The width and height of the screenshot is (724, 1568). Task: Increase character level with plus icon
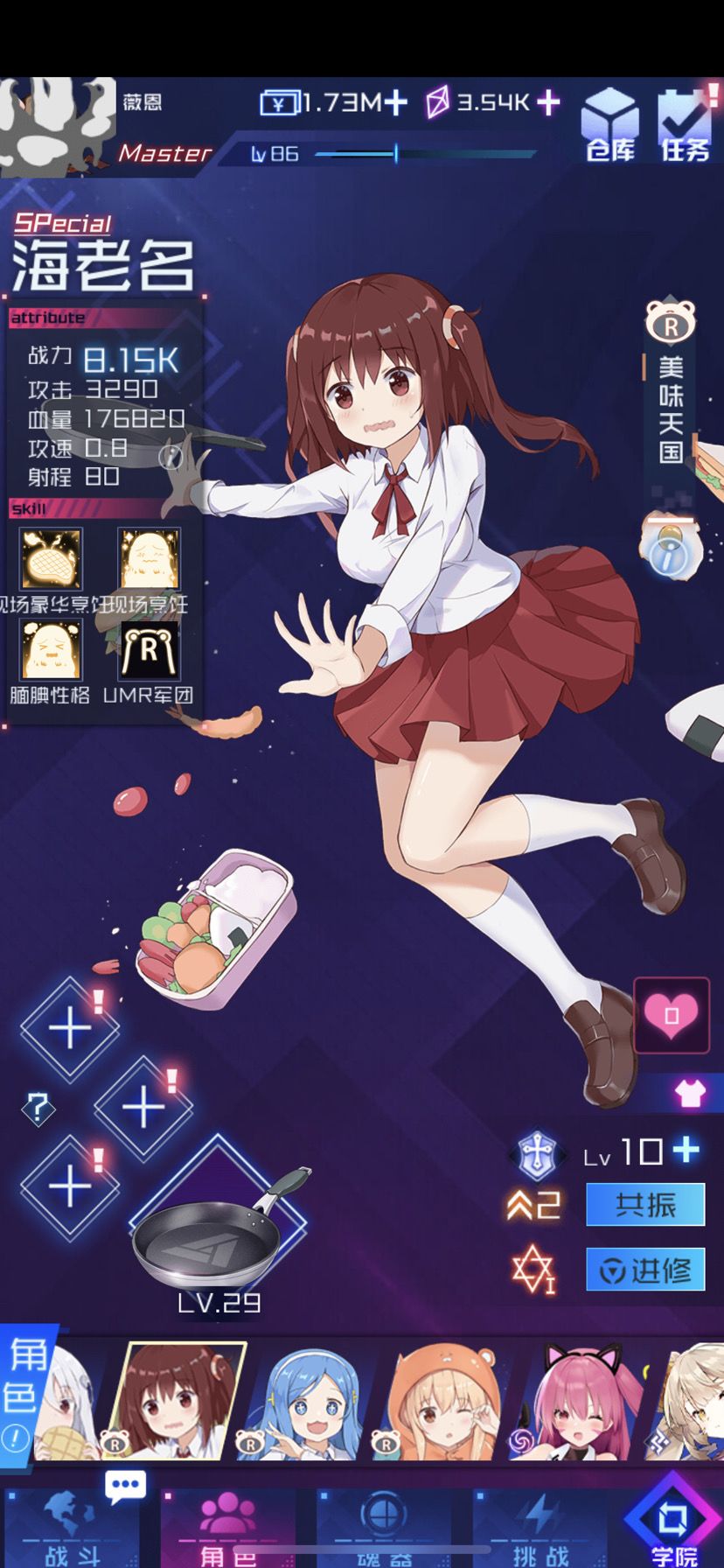point(686,1150)
